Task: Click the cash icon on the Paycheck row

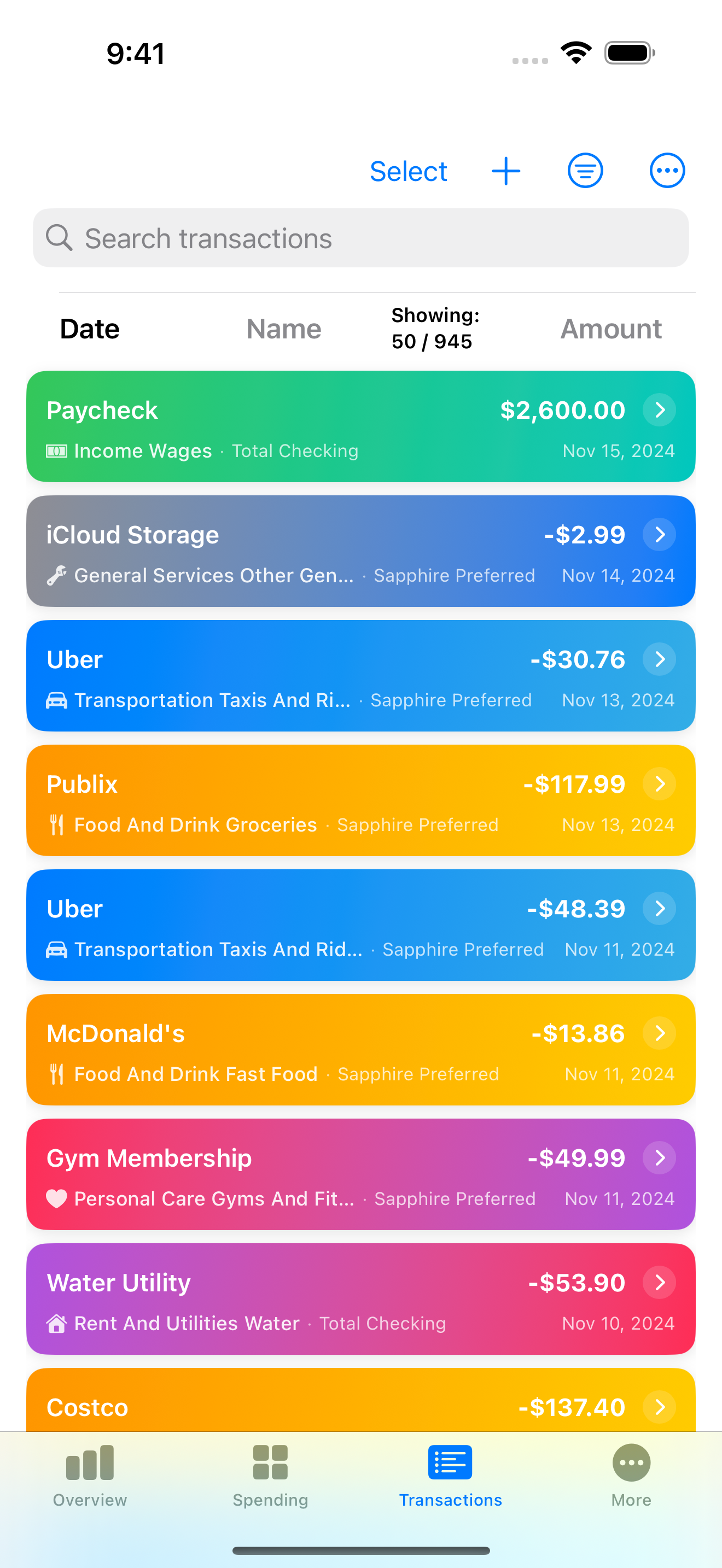Action: click(57, 450)
